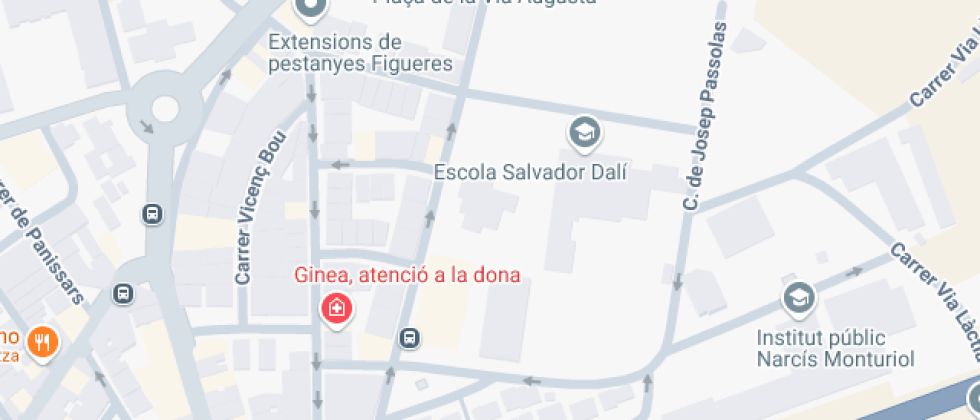The image size is (980, 420).
Task: Open the Ginea, atenció a la dona marker
Action: (x=337, y=308)
